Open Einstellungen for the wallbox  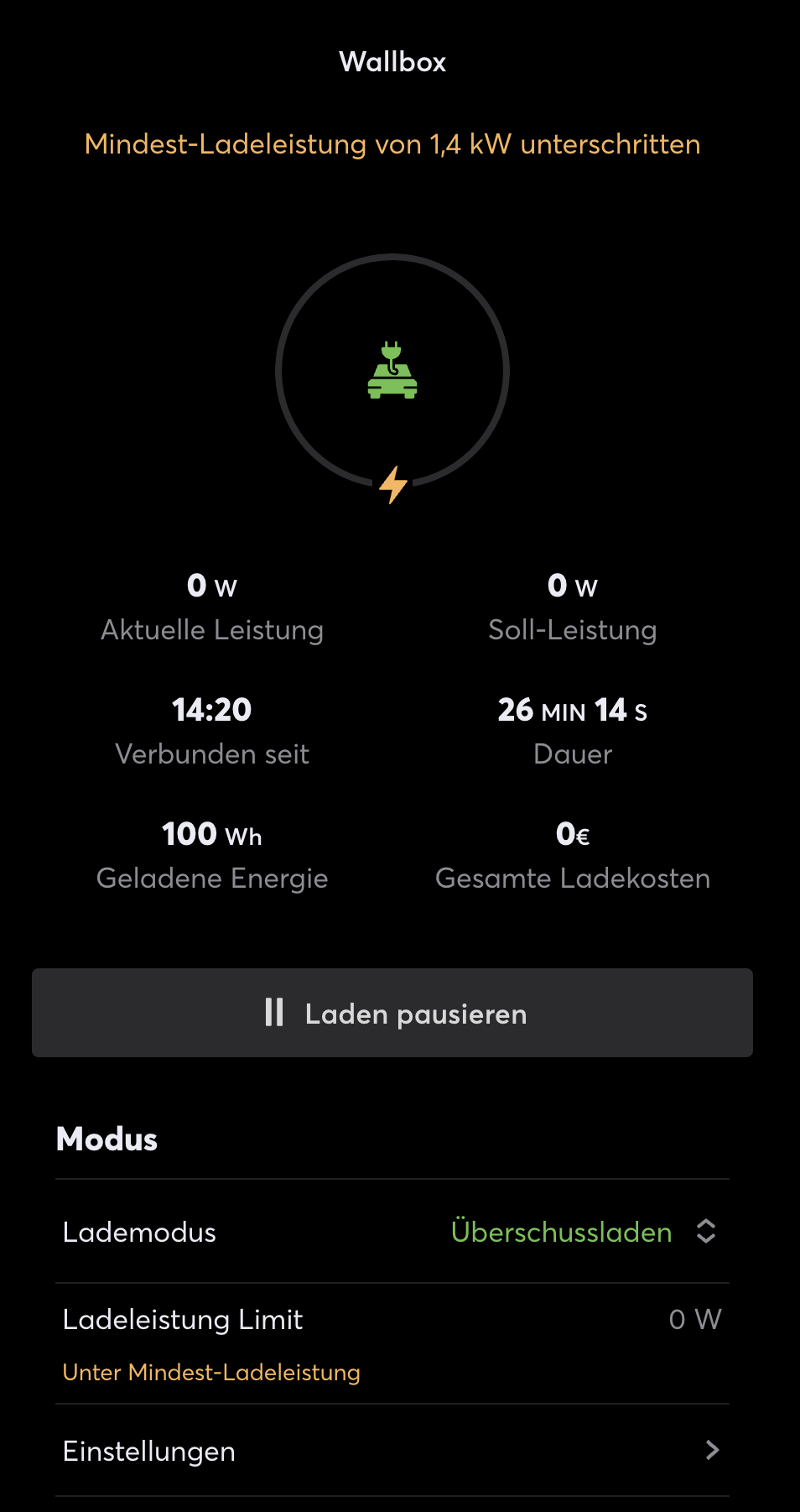(392, 1451)
